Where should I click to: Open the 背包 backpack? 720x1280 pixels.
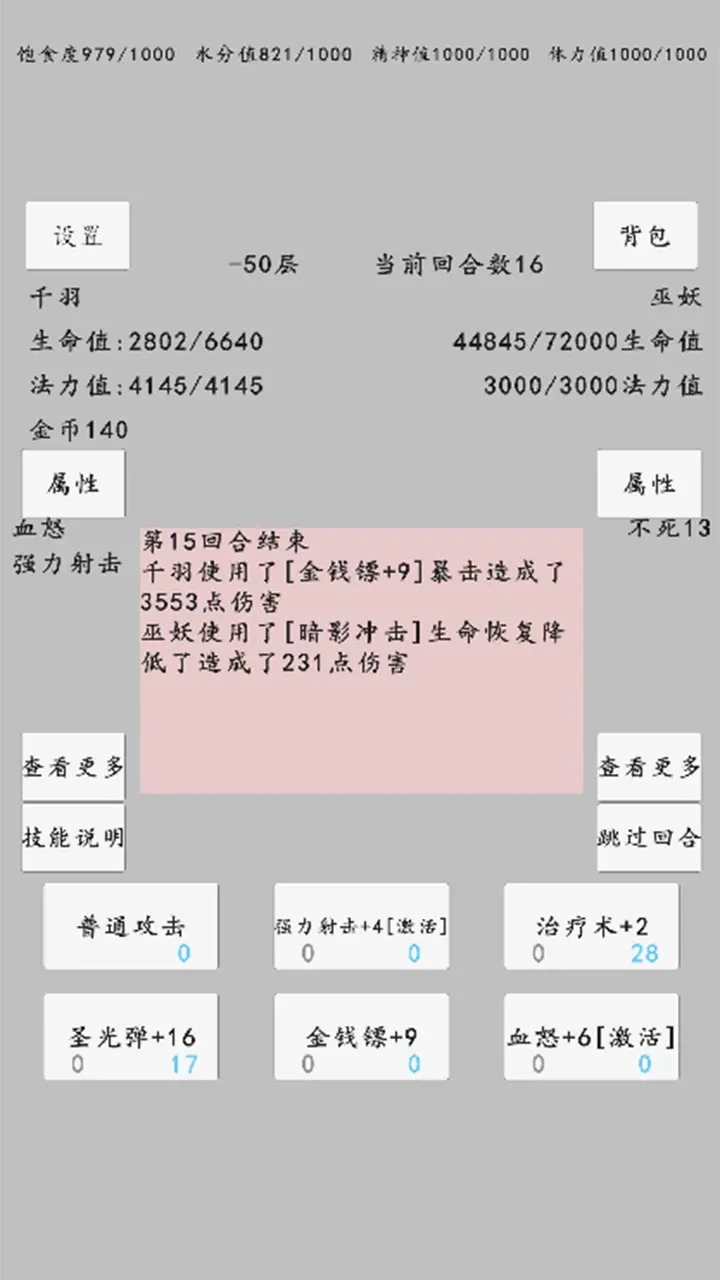tap(645, 236)
